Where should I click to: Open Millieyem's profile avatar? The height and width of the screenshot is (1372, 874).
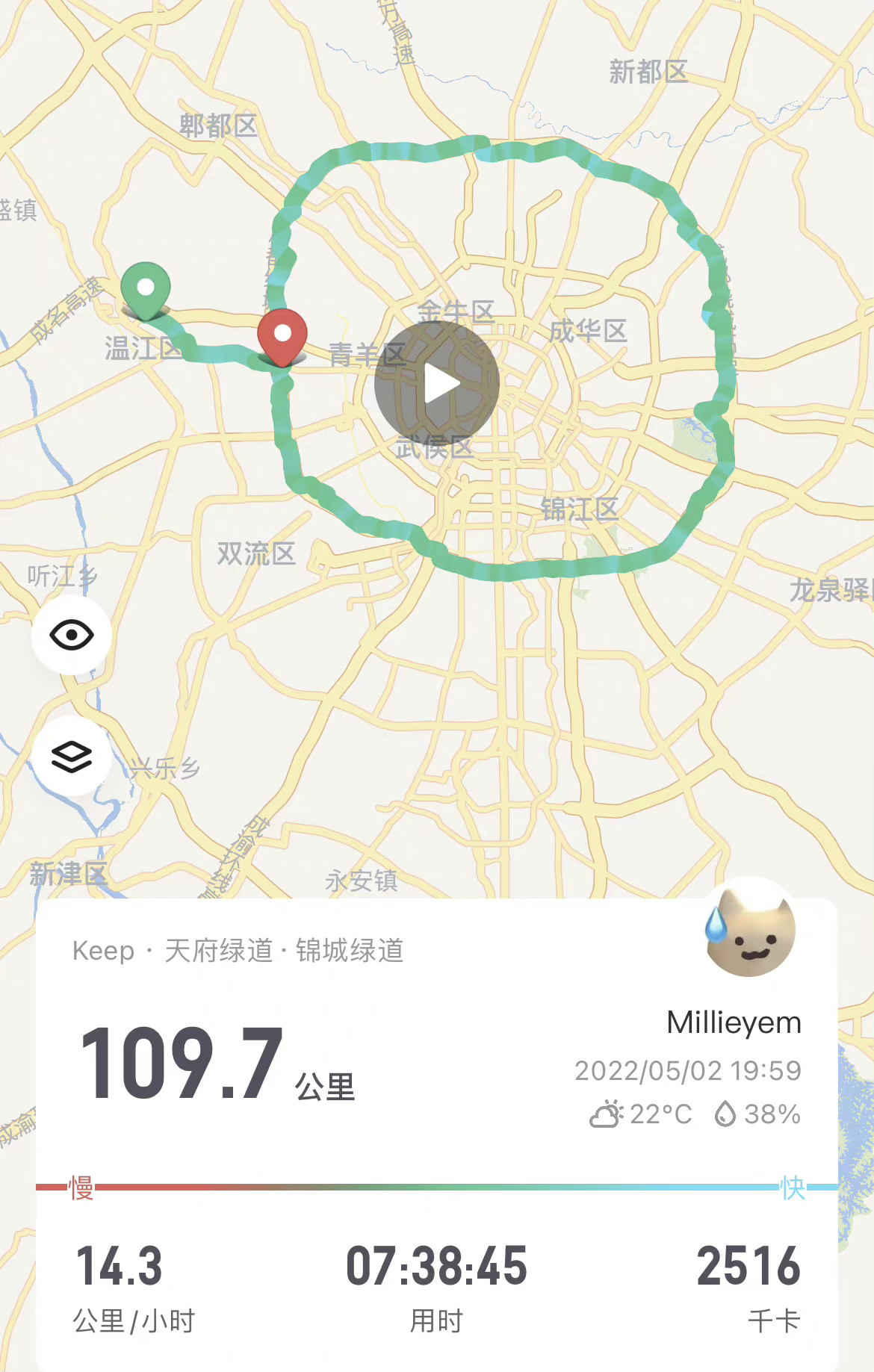tap(750, 931)
